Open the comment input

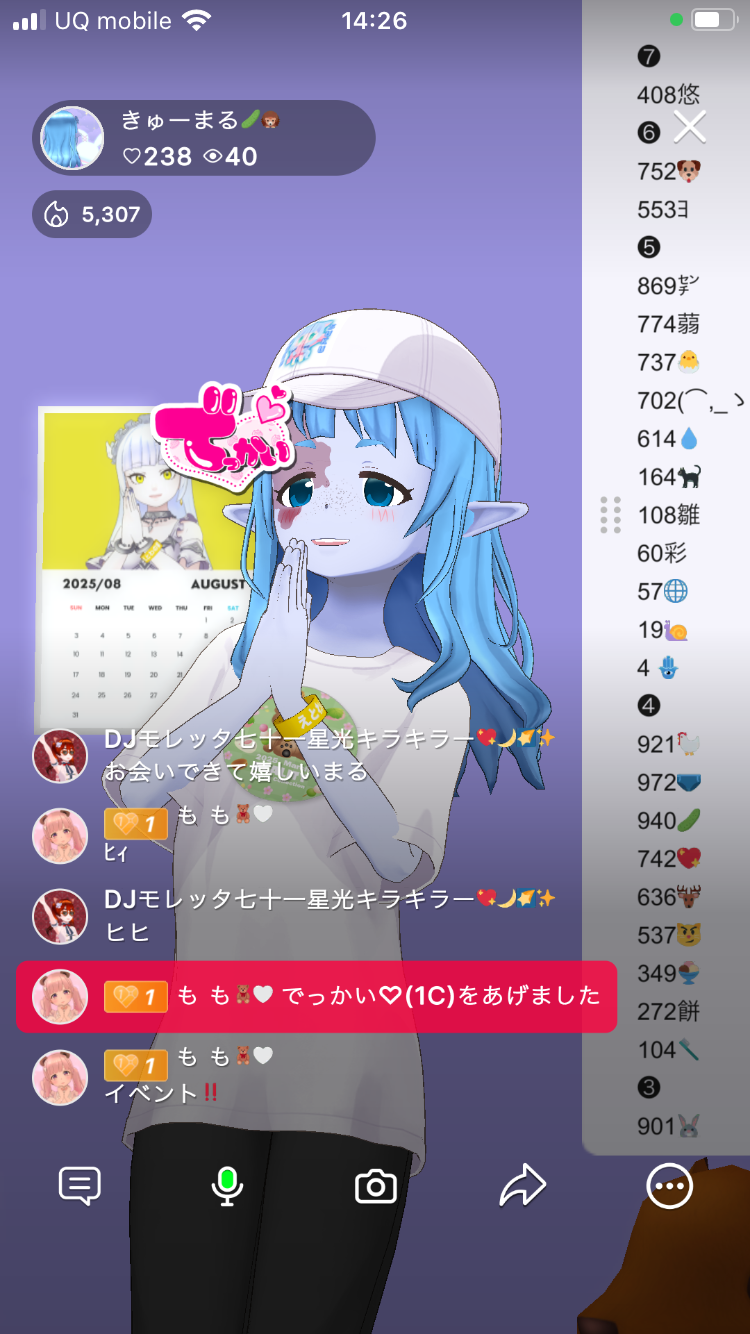click(x=80, y=1187)
